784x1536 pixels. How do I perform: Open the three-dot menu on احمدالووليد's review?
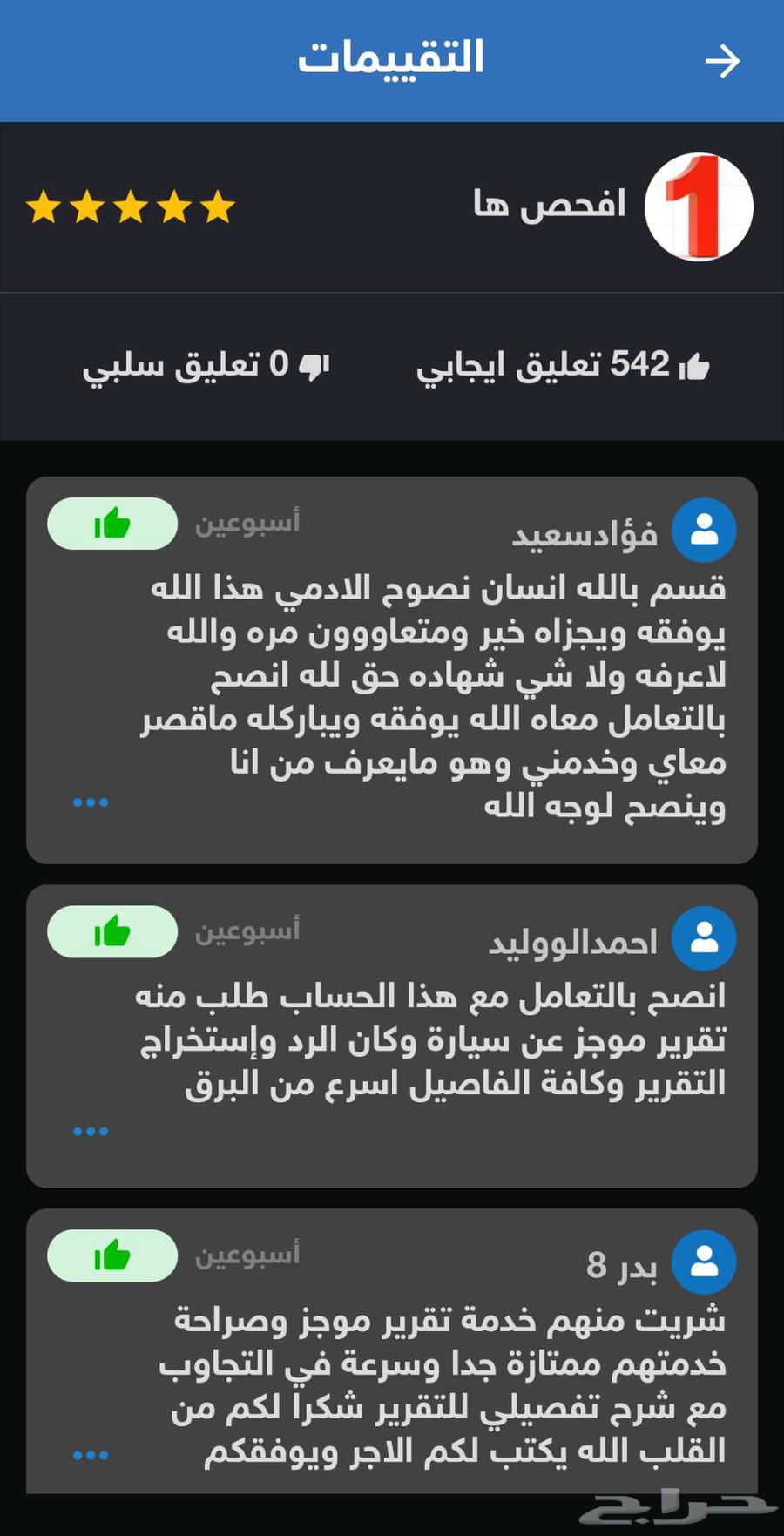pos(91,1131)
